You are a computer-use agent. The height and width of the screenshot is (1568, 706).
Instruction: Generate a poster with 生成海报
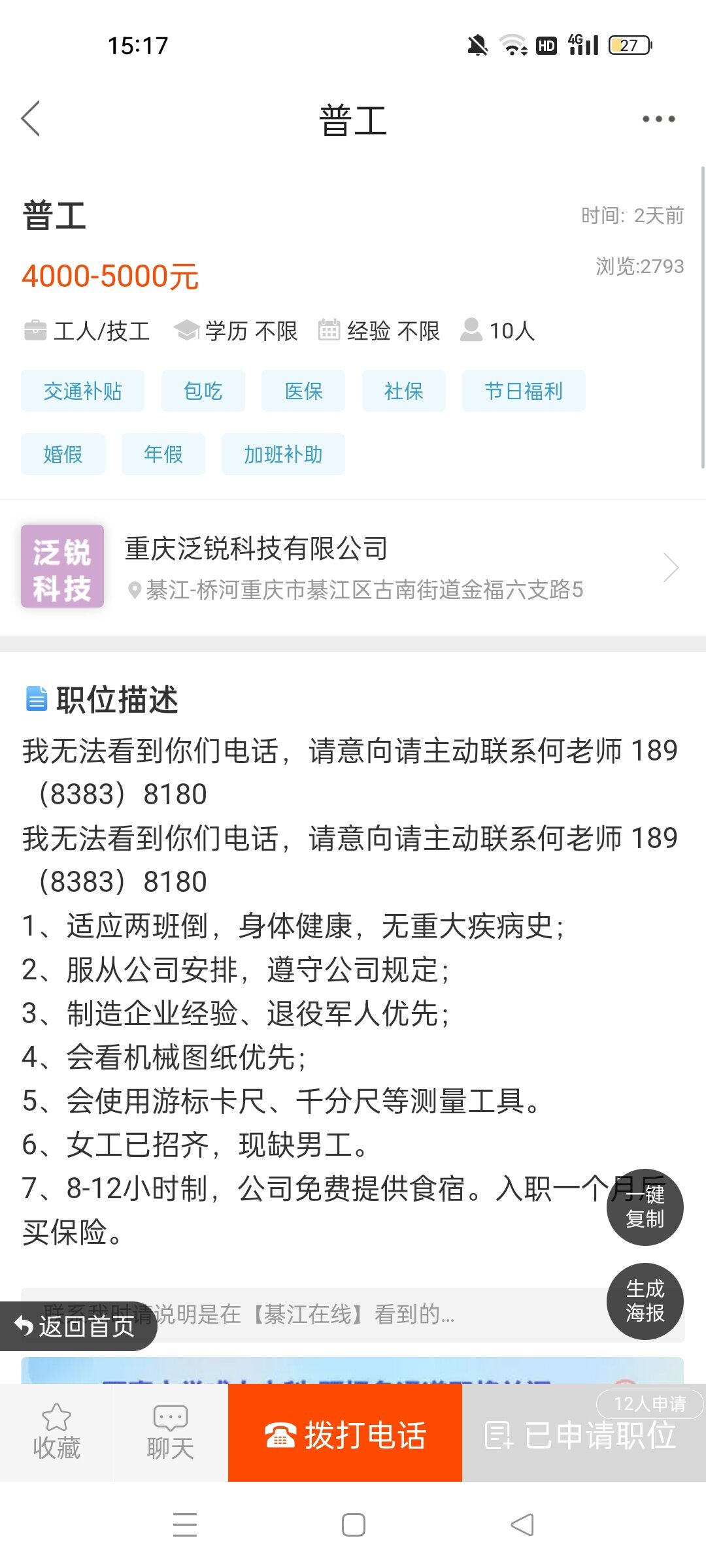(x=645, y=1301)
